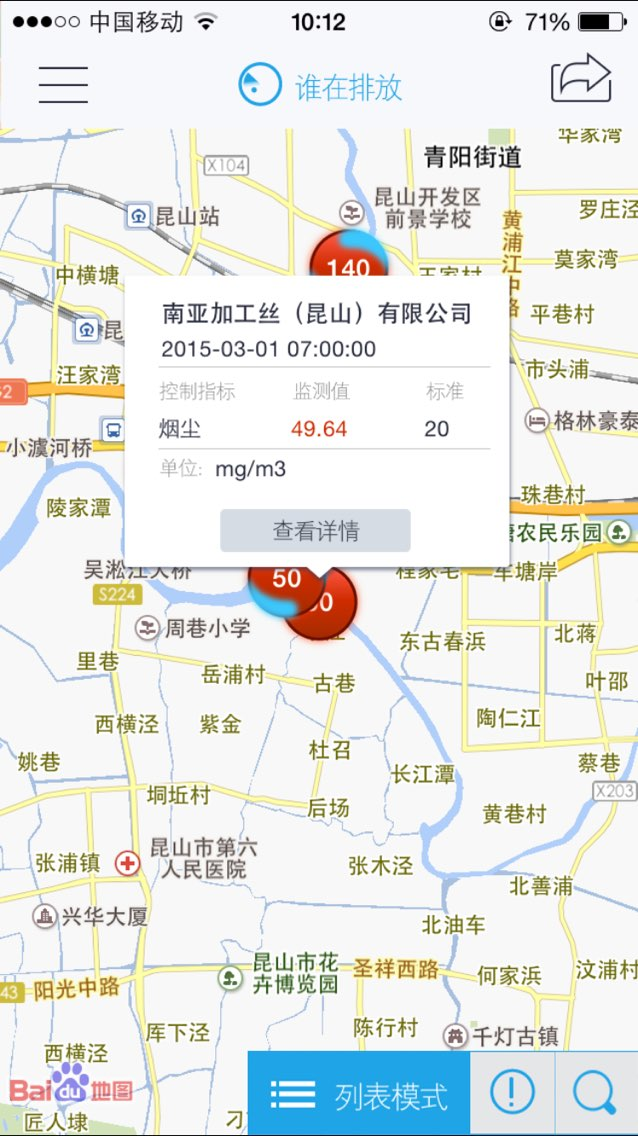Viewport: 638px width, 1136px height.
Task: Select the map marker labeled 140
Action: (348, 255)
